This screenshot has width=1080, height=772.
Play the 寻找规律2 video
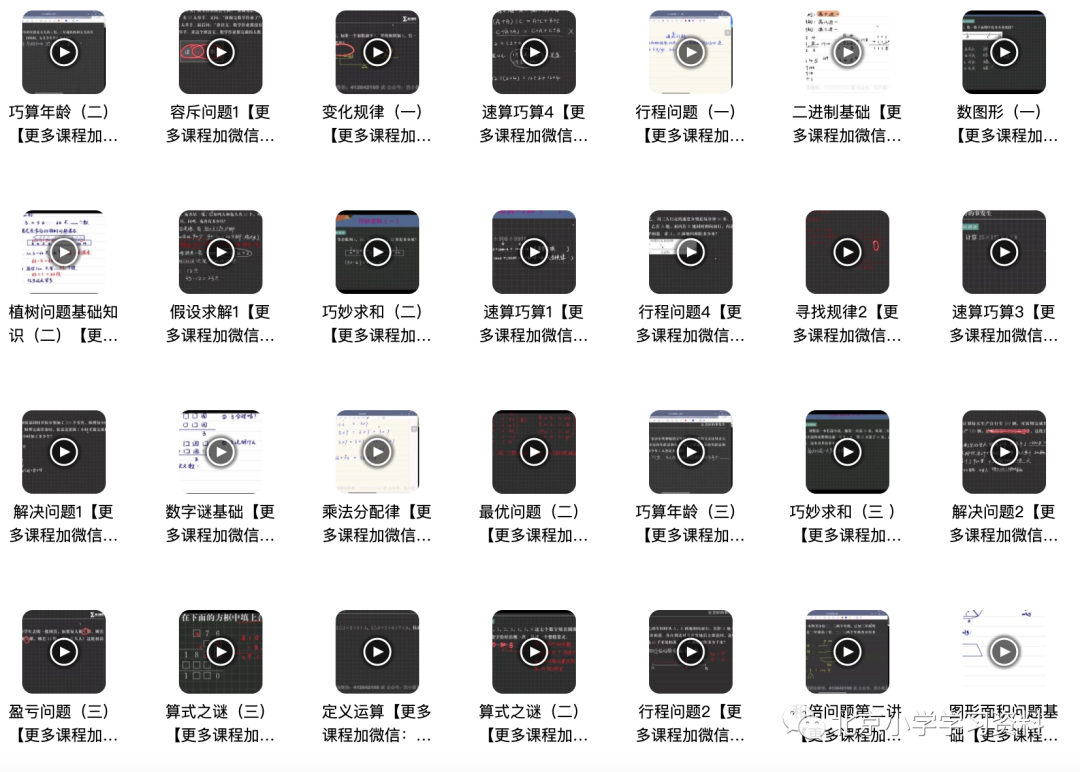[x=847, y=252]
